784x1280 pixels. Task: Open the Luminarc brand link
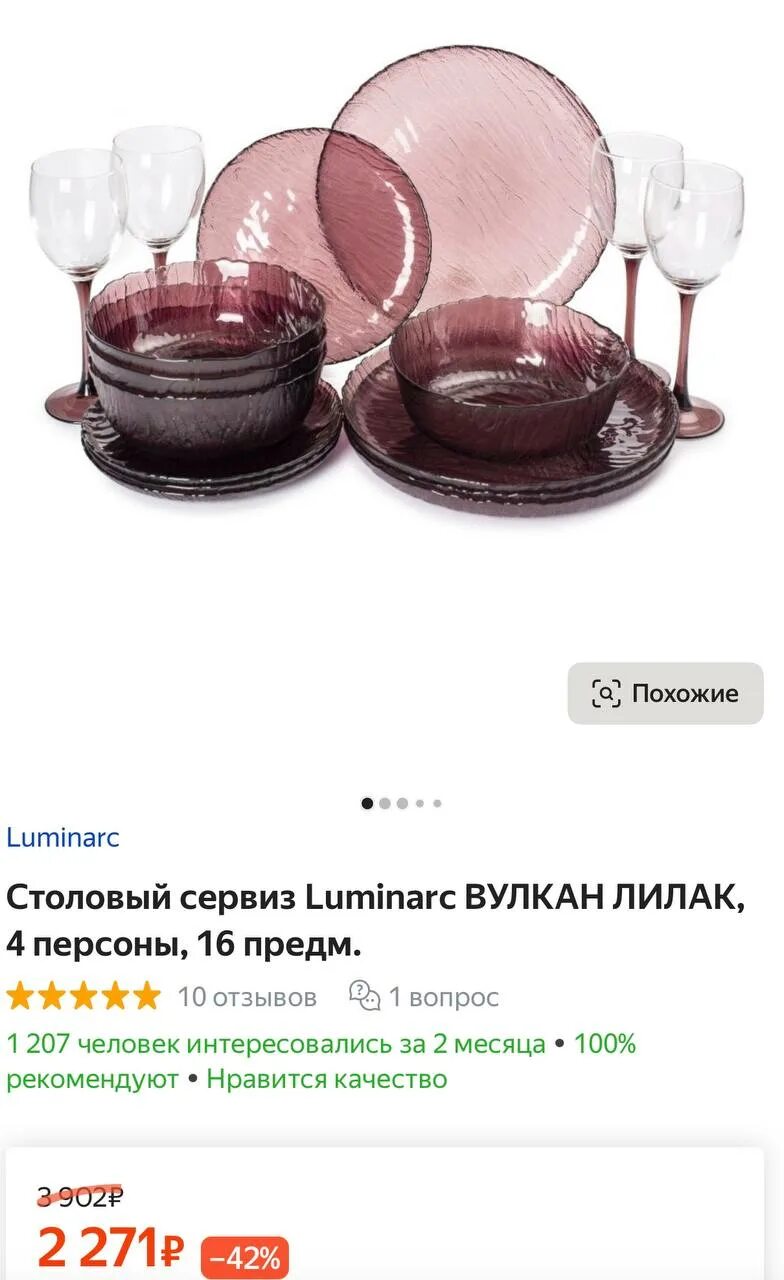[63, 837]
